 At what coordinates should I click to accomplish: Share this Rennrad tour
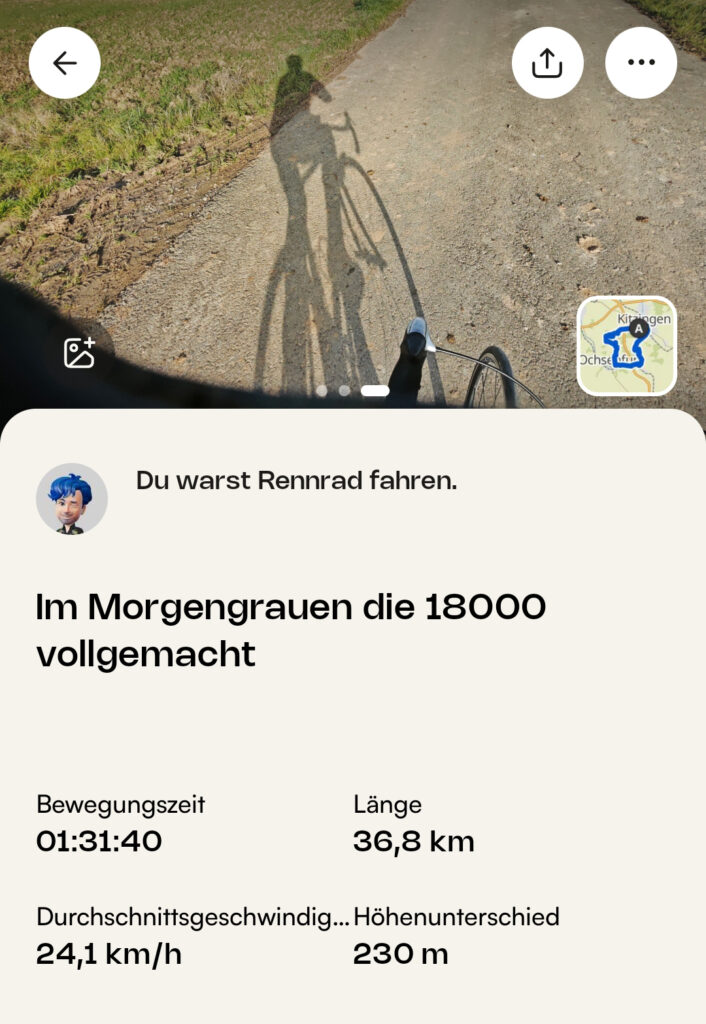coord(547,63)
